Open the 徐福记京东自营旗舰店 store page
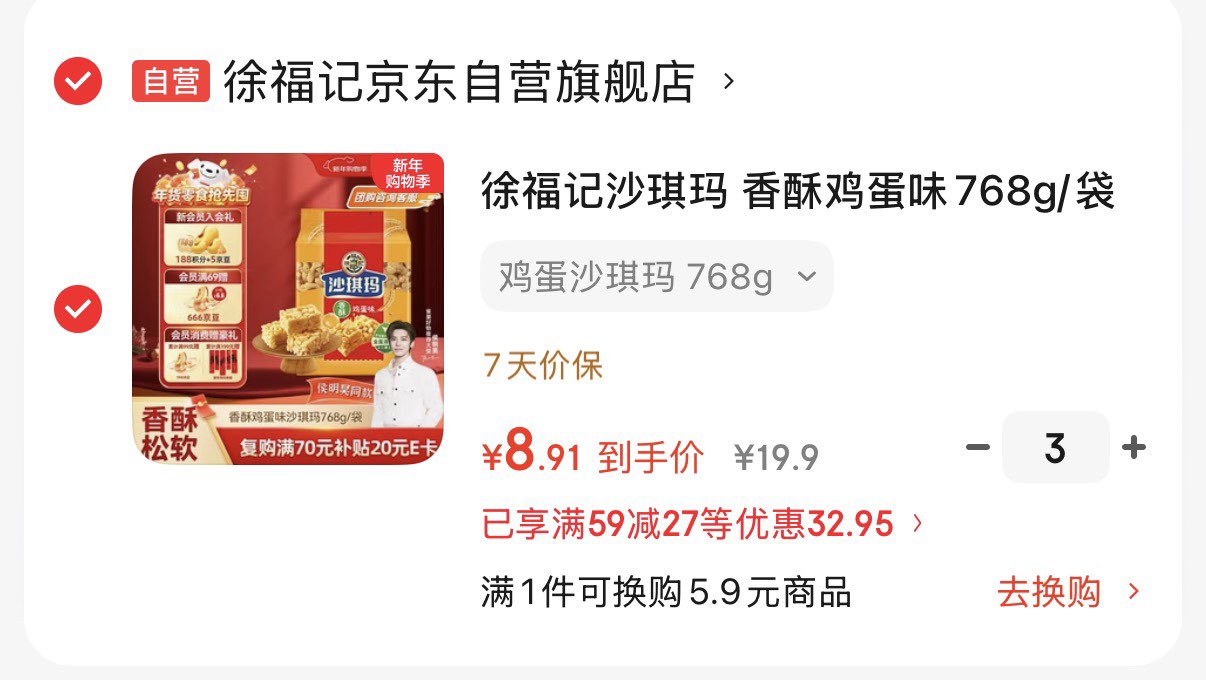Screen dimensions: 1206x680 tap(458, 82)
